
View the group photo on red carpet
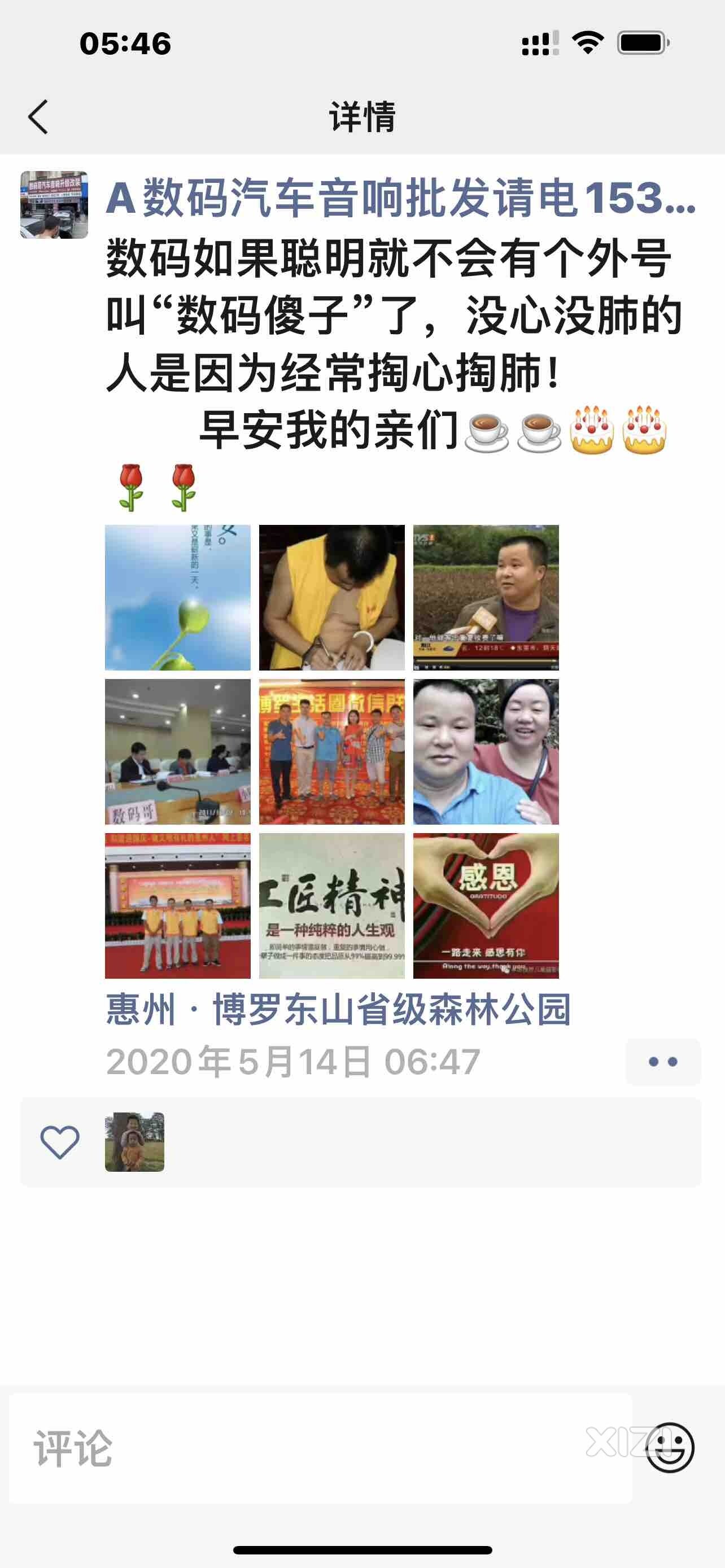coord(332,752)
